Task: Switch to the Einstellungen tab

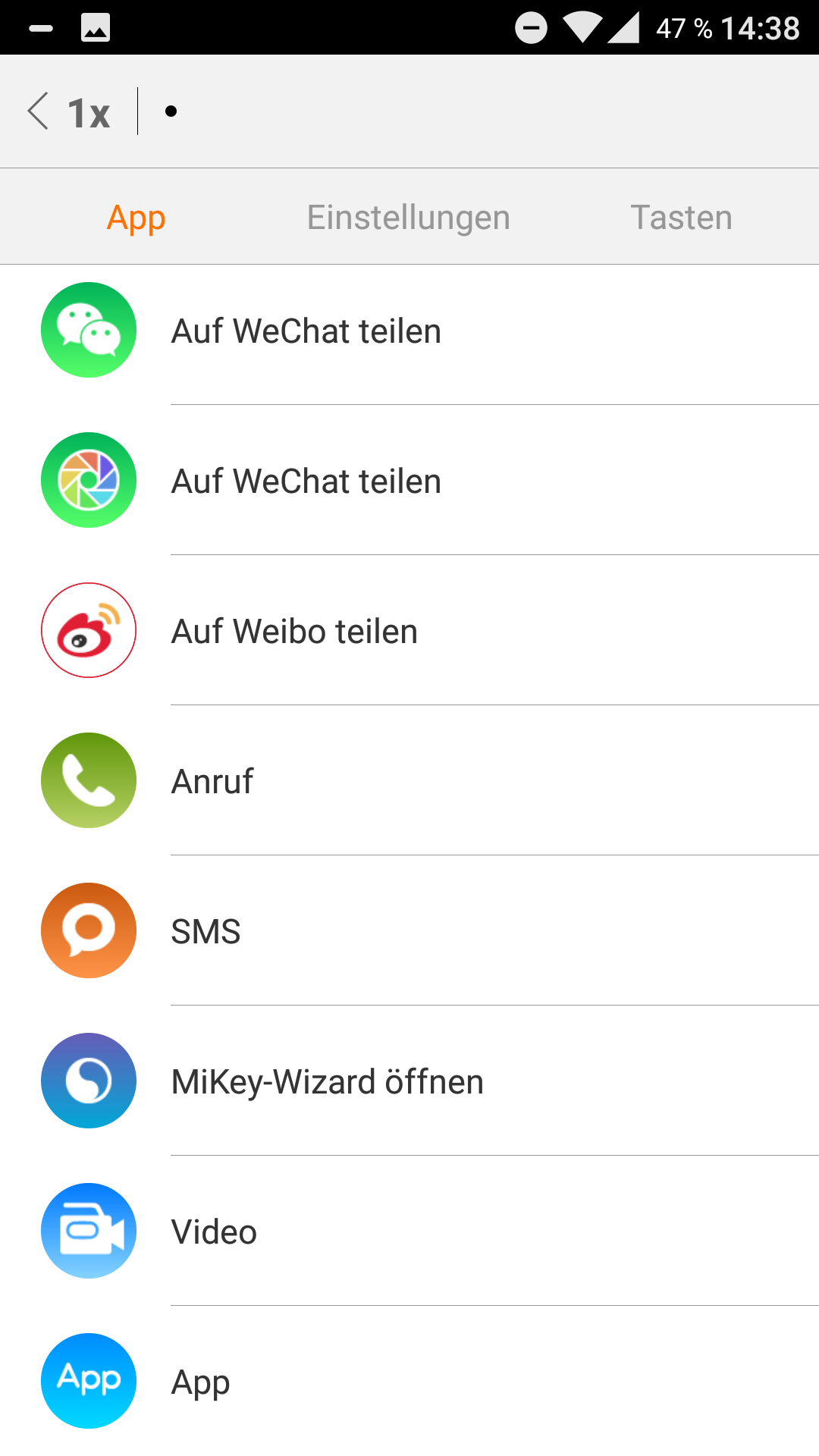Action: click(x=408, y=218)
